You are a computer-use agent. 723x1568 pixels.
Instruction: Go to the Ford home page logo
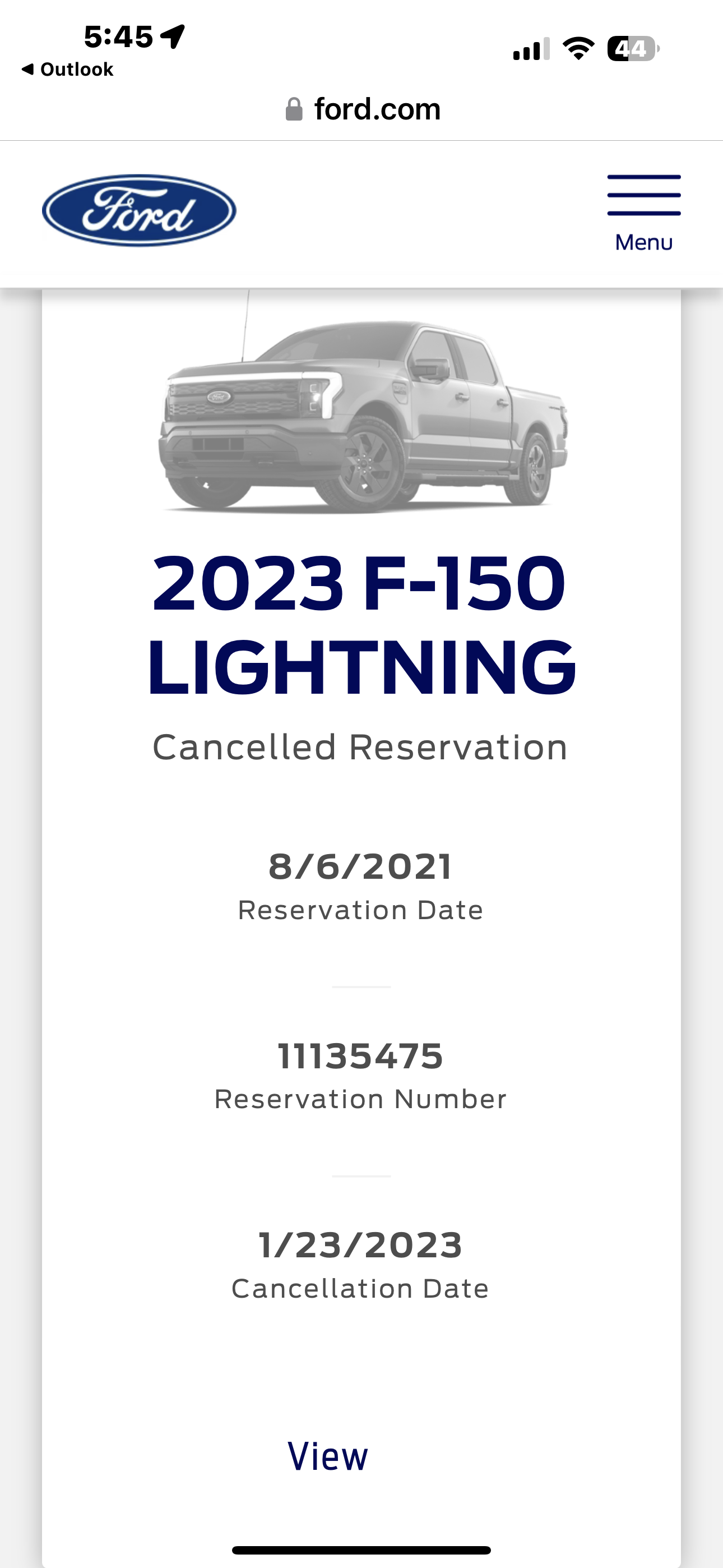coord(139,211)
